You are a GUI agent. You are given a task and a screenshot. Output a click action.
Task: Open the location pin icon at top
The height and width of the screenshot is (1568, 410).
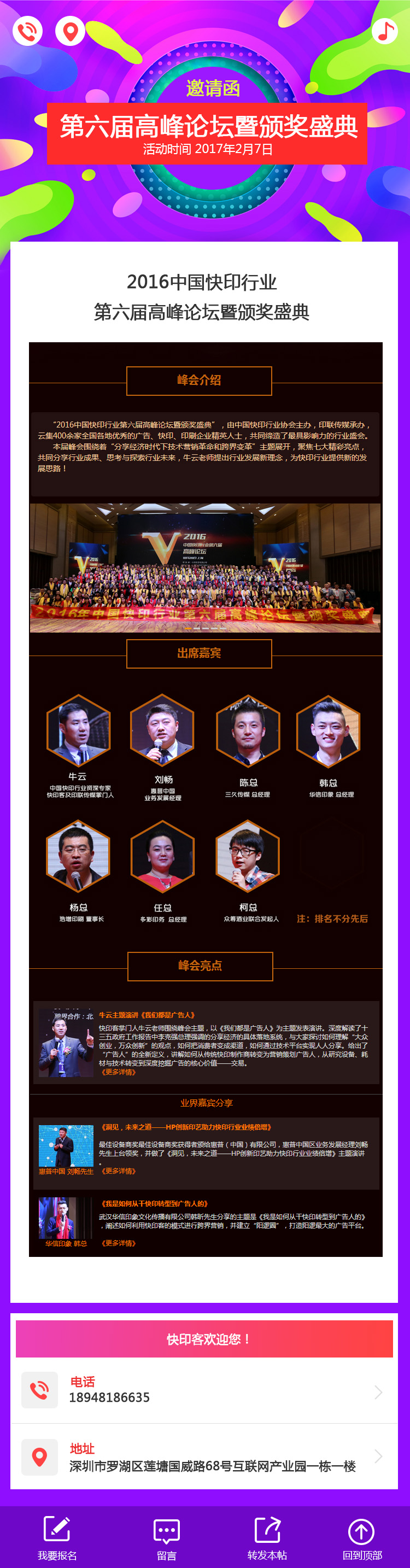click(x=71, y=31)
